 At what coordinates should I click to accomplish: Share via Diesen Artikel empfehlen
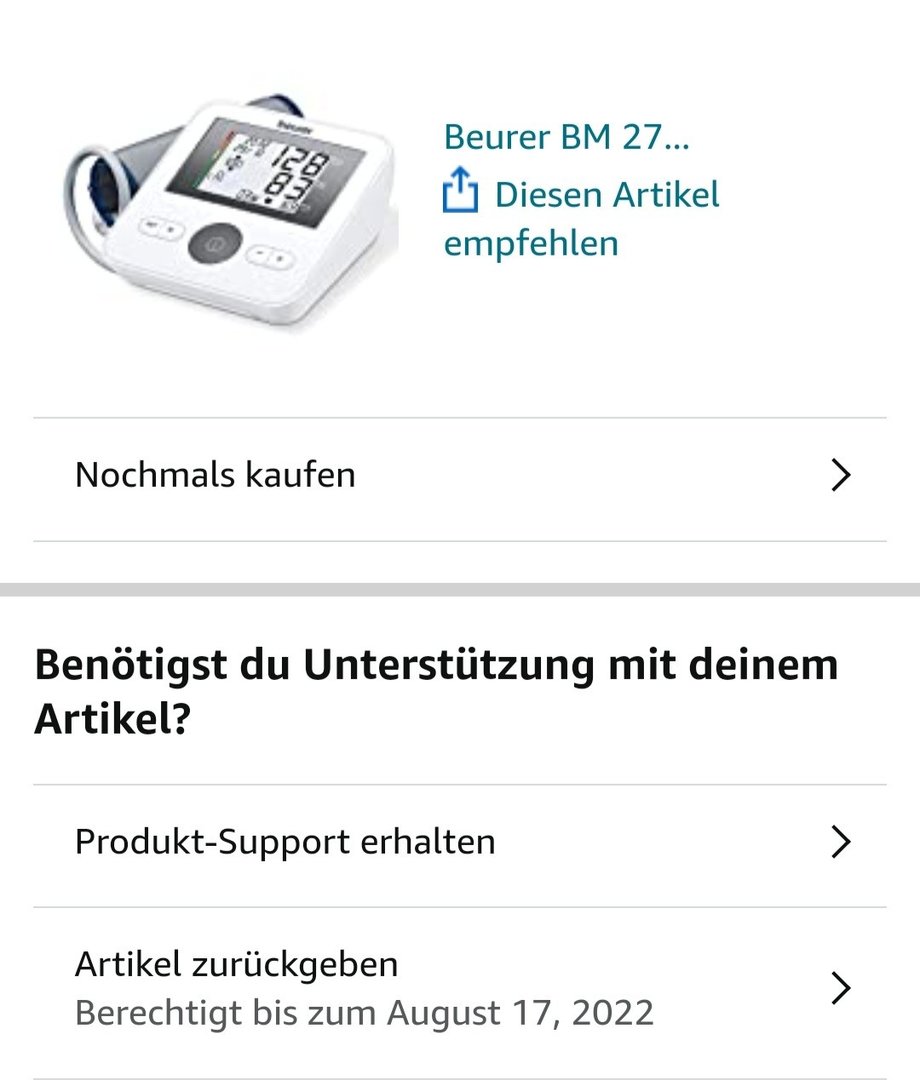click(x=581, y=218)
